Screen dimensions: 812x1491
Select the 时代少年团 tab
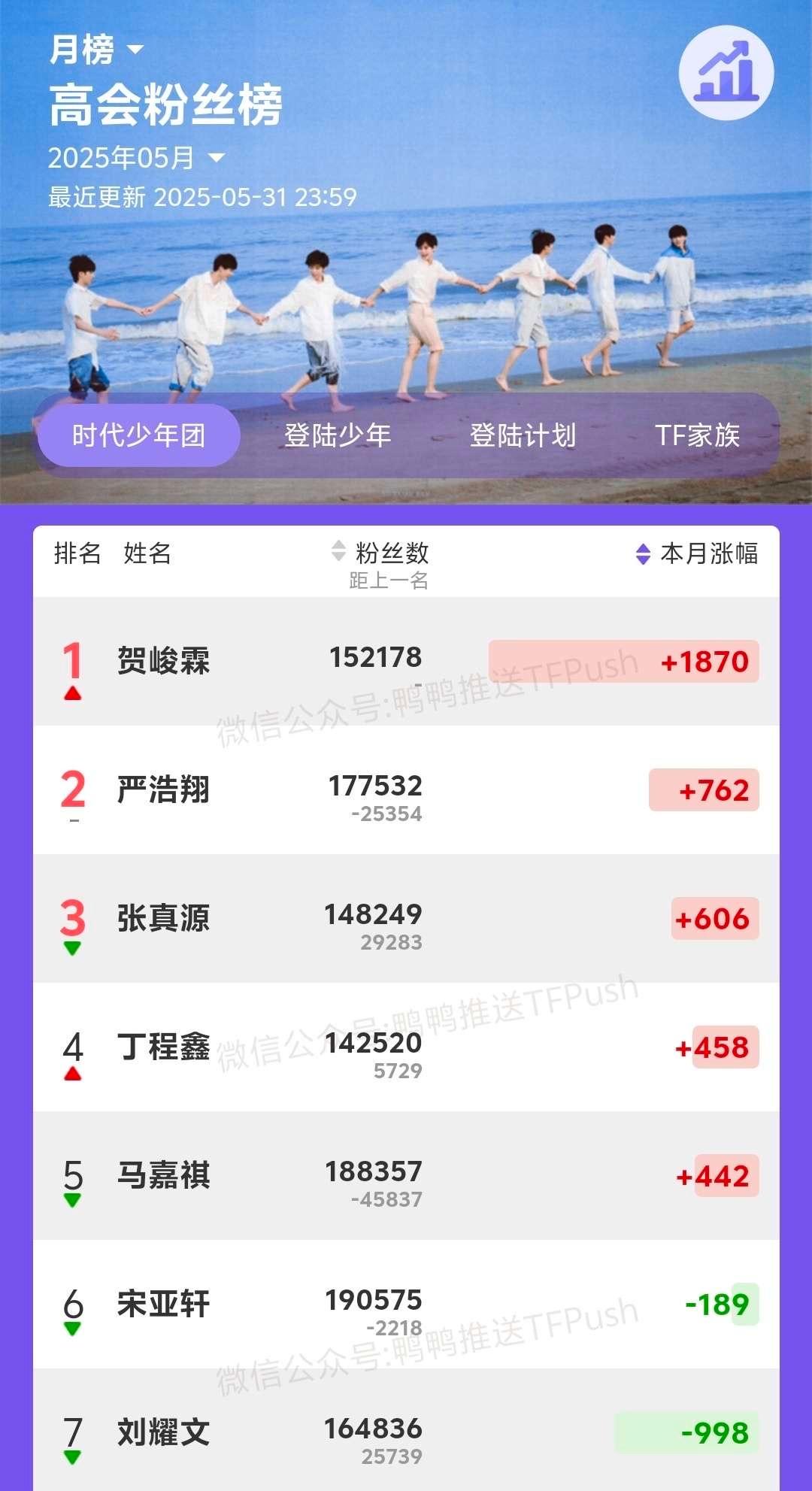pos(138,435)
